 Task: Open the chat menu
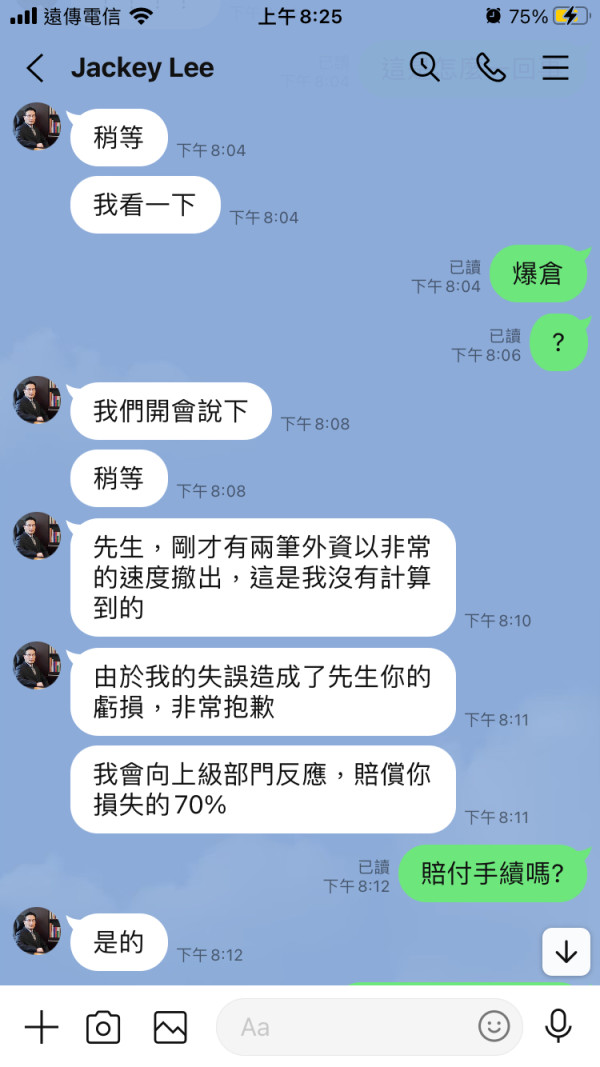[555, 68]
